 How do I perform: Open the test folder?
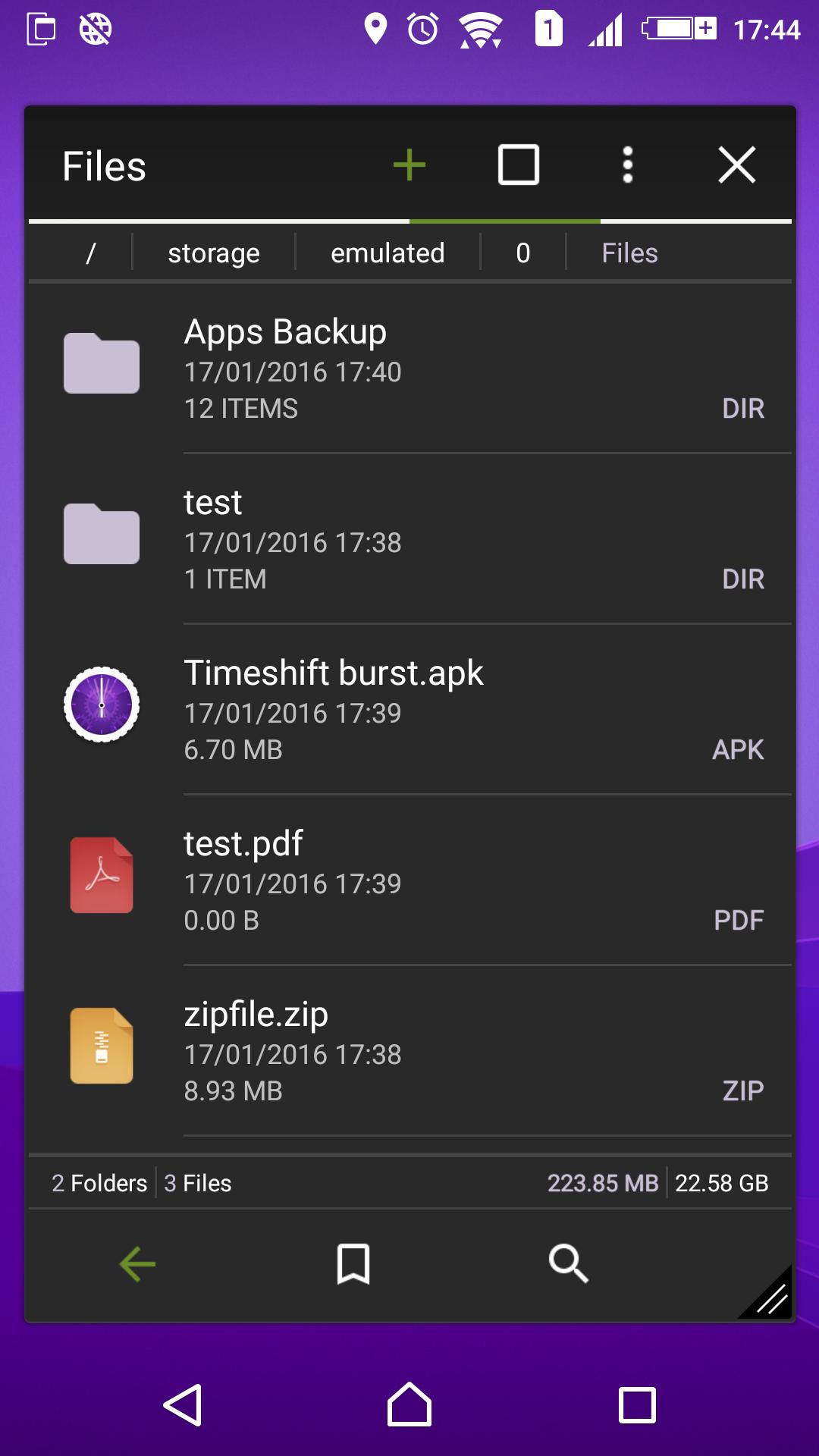pos(409,539)
